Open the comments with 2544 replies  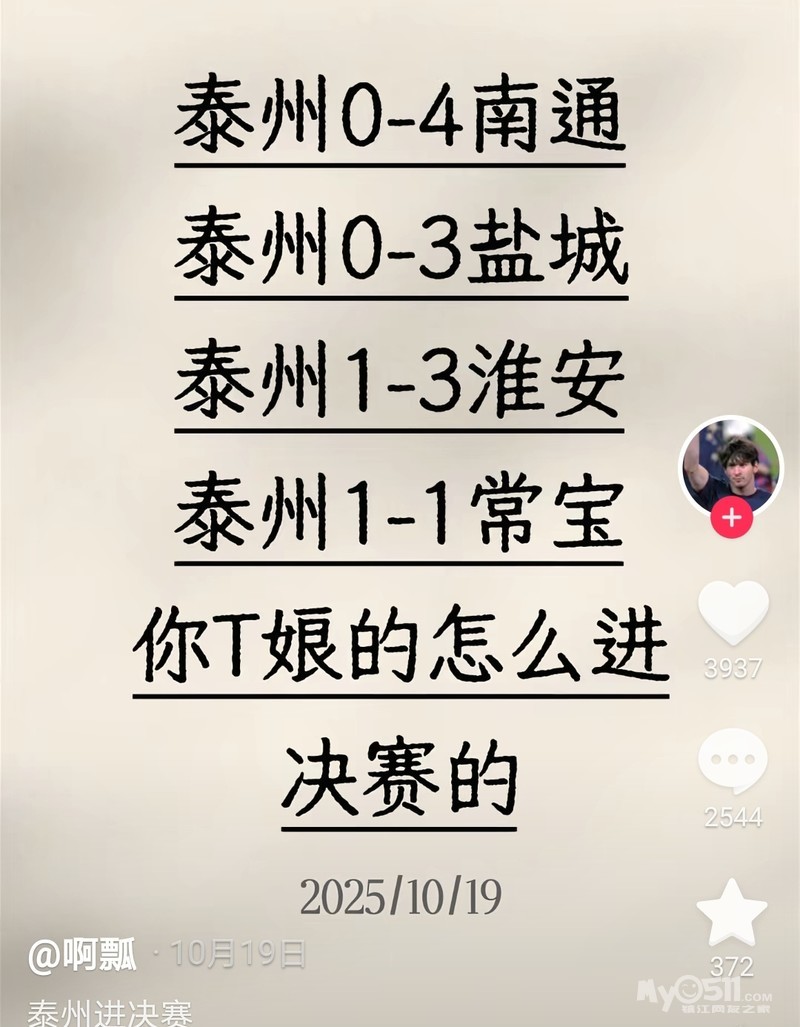732,764
